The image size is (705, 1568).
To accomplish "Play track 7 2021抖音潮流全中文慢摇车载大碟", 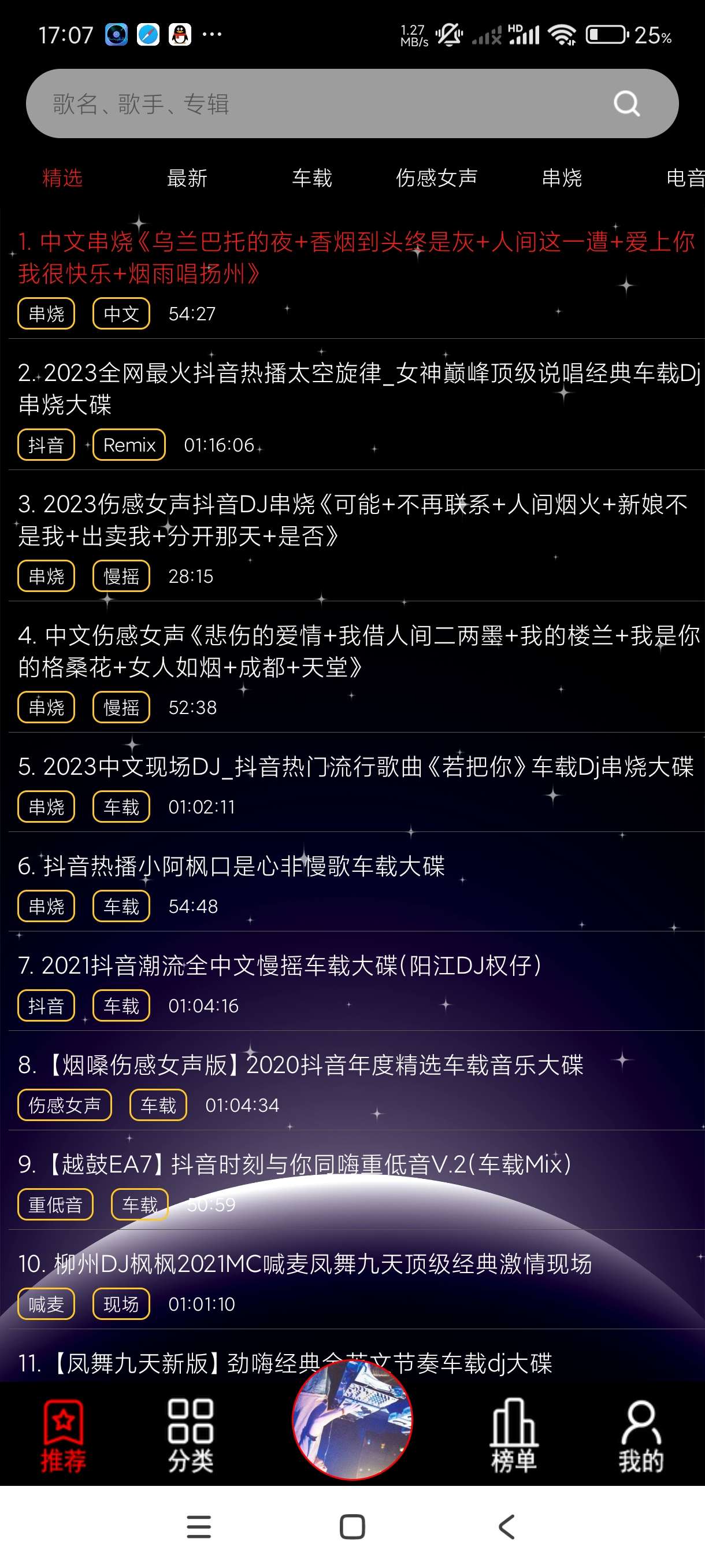I will (x=280, y=966).
